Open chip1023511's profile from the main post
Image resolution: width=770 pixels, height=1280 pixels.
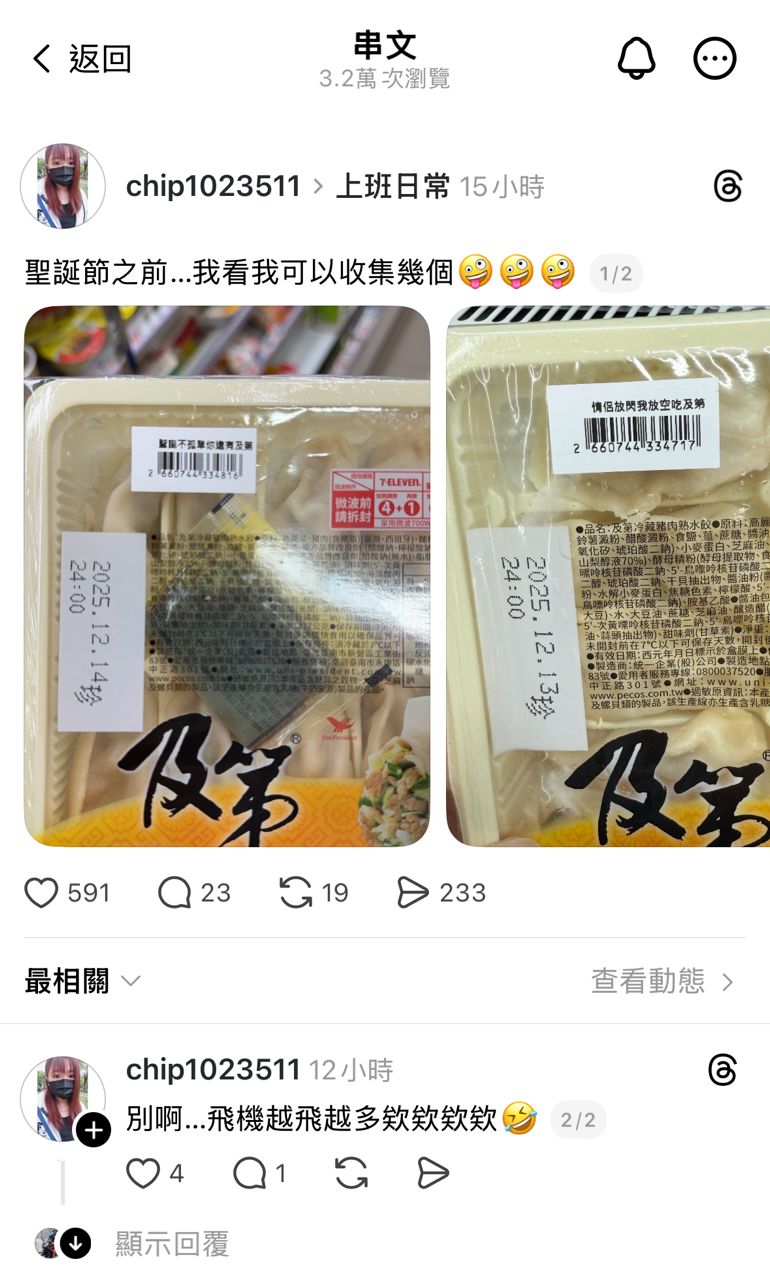click(213, 186)
